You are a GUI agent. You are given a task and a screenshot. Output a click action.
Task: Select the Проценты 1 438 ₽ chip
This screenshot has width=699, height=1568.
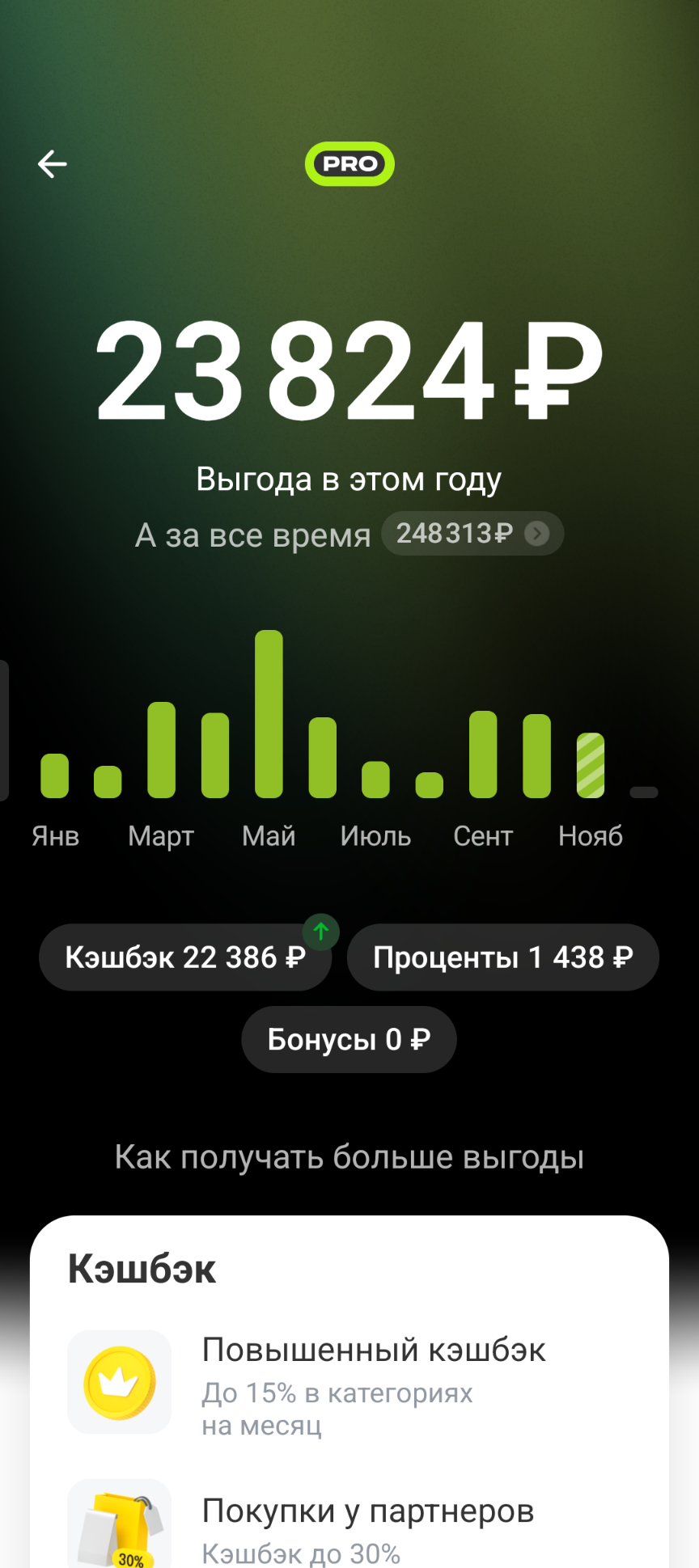tap(502, 957)
